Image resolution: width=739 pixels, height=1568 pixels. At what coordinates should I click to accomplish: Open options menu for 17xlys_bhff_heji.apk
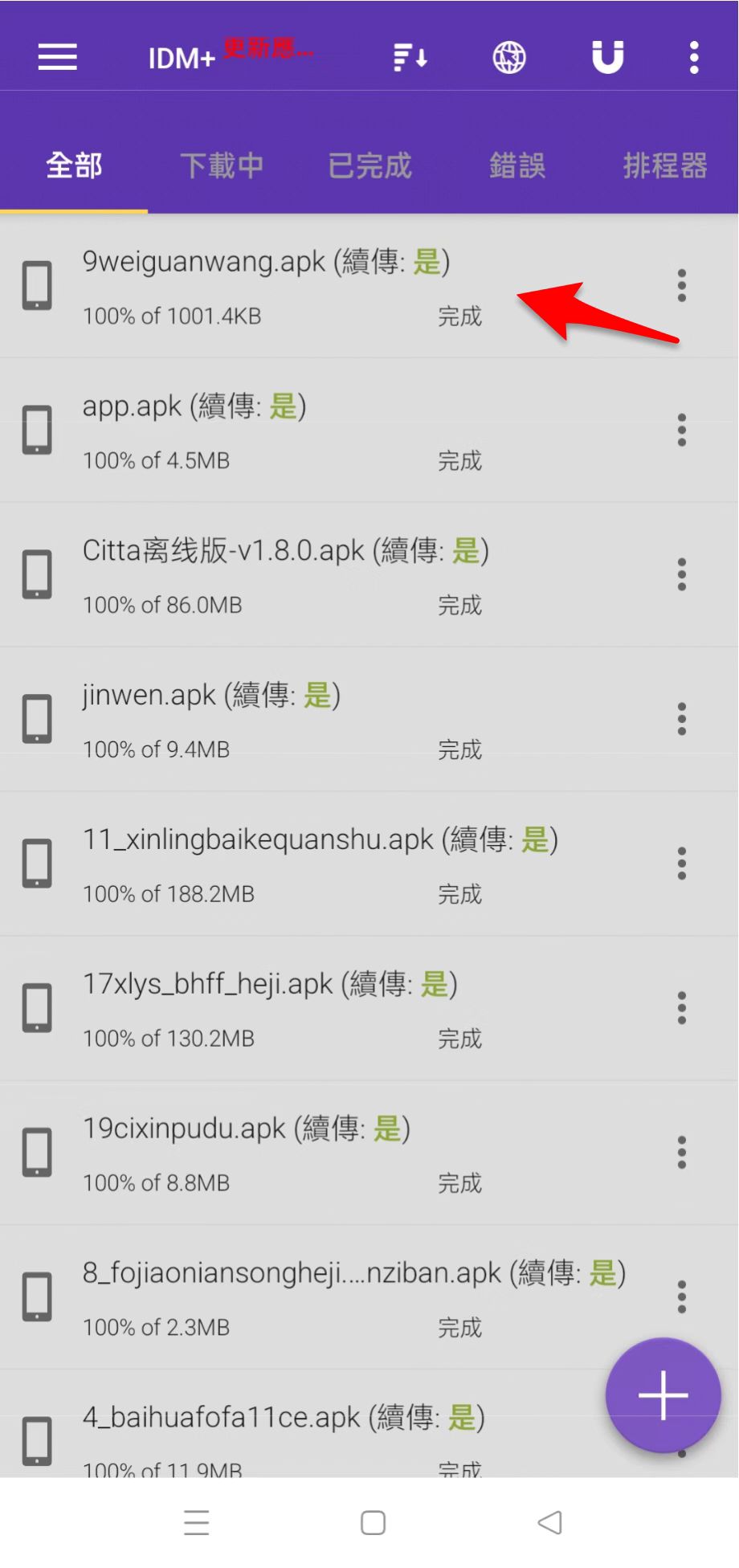point(682,1008)
